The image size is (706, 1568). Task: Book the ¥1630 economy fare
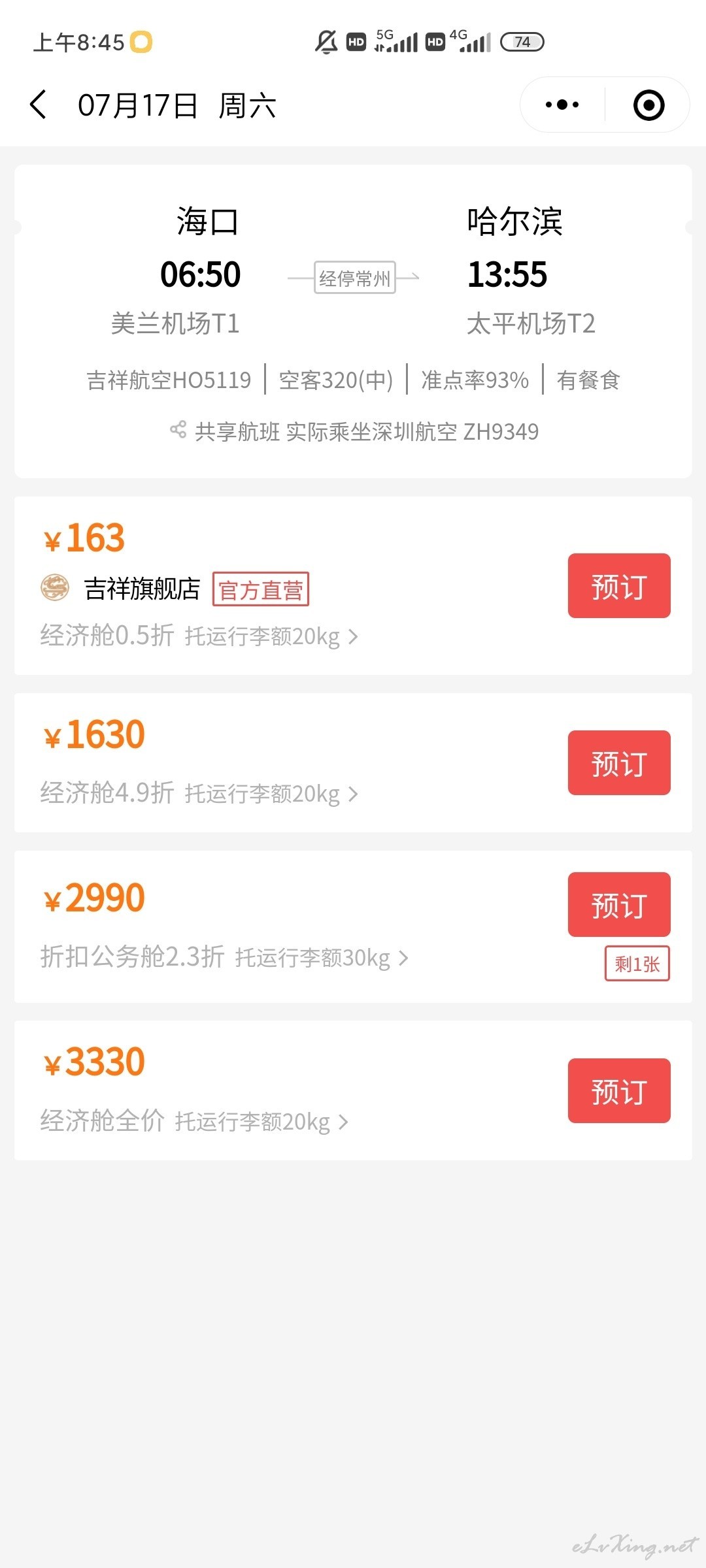(x=619, y=762)
